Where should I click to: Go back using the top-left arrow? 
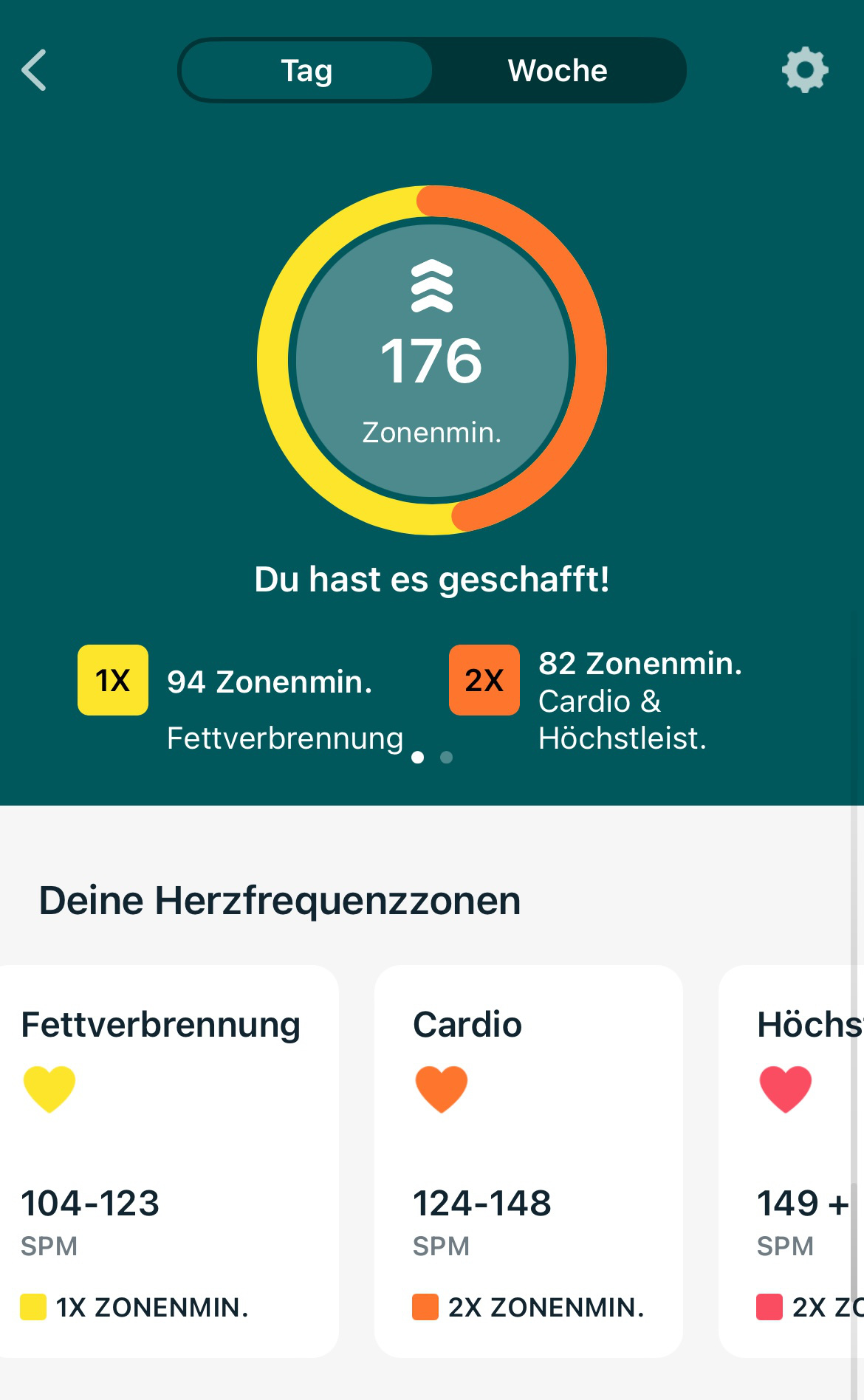tap(35, 70)
